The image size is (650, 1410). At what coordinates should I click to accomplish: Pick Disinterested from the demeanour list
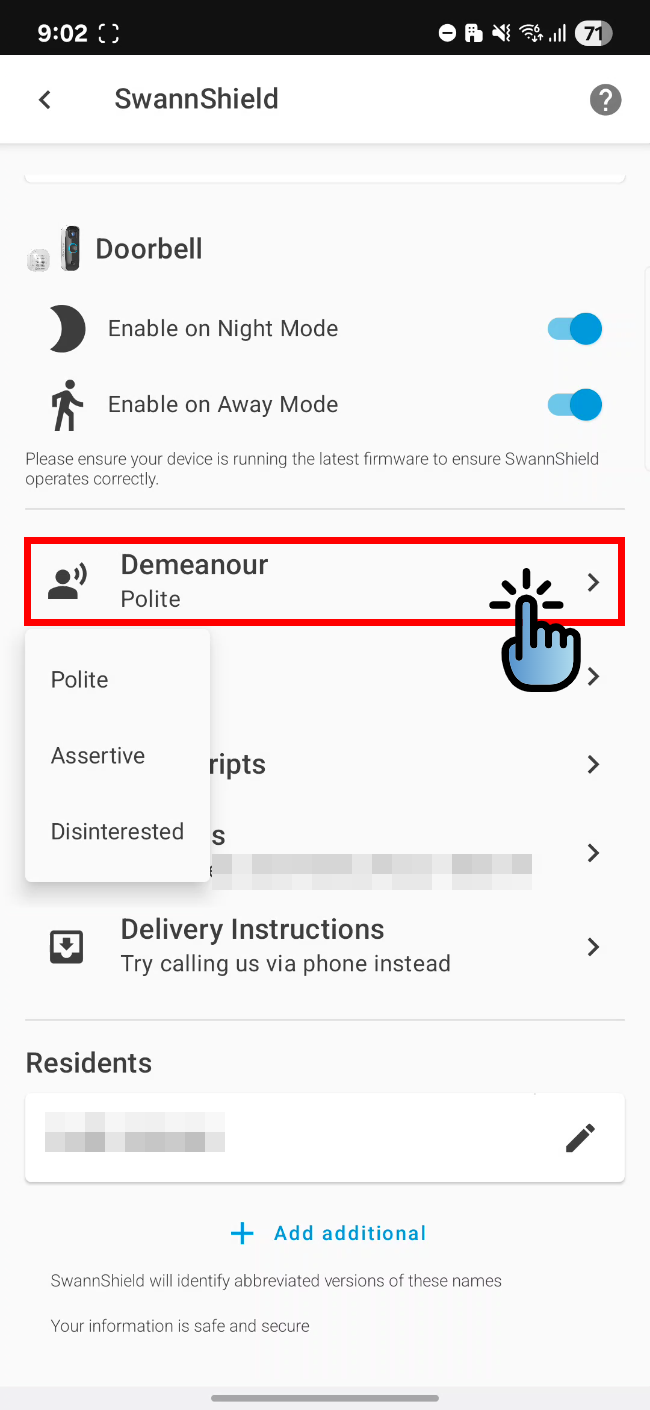click(117, 831)
